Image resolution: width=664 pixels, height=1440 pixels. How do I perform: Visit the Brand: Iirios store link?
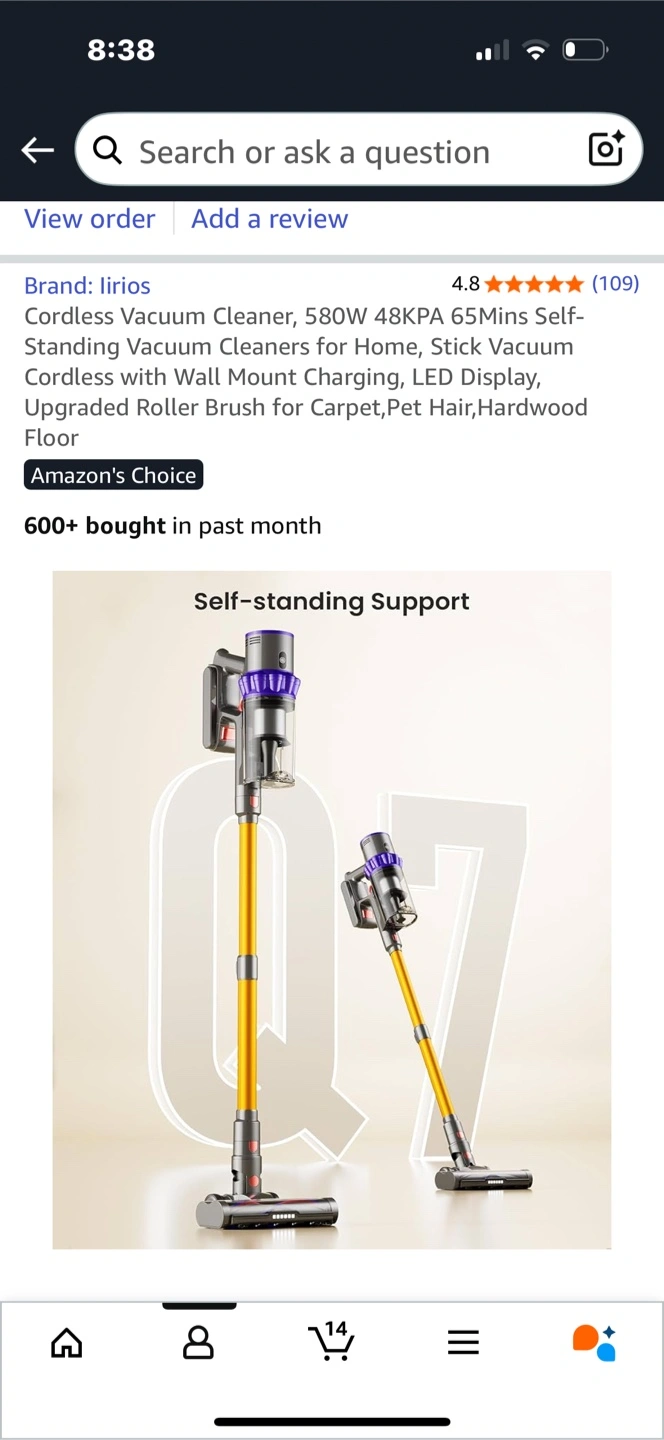(x=87, y=285)
